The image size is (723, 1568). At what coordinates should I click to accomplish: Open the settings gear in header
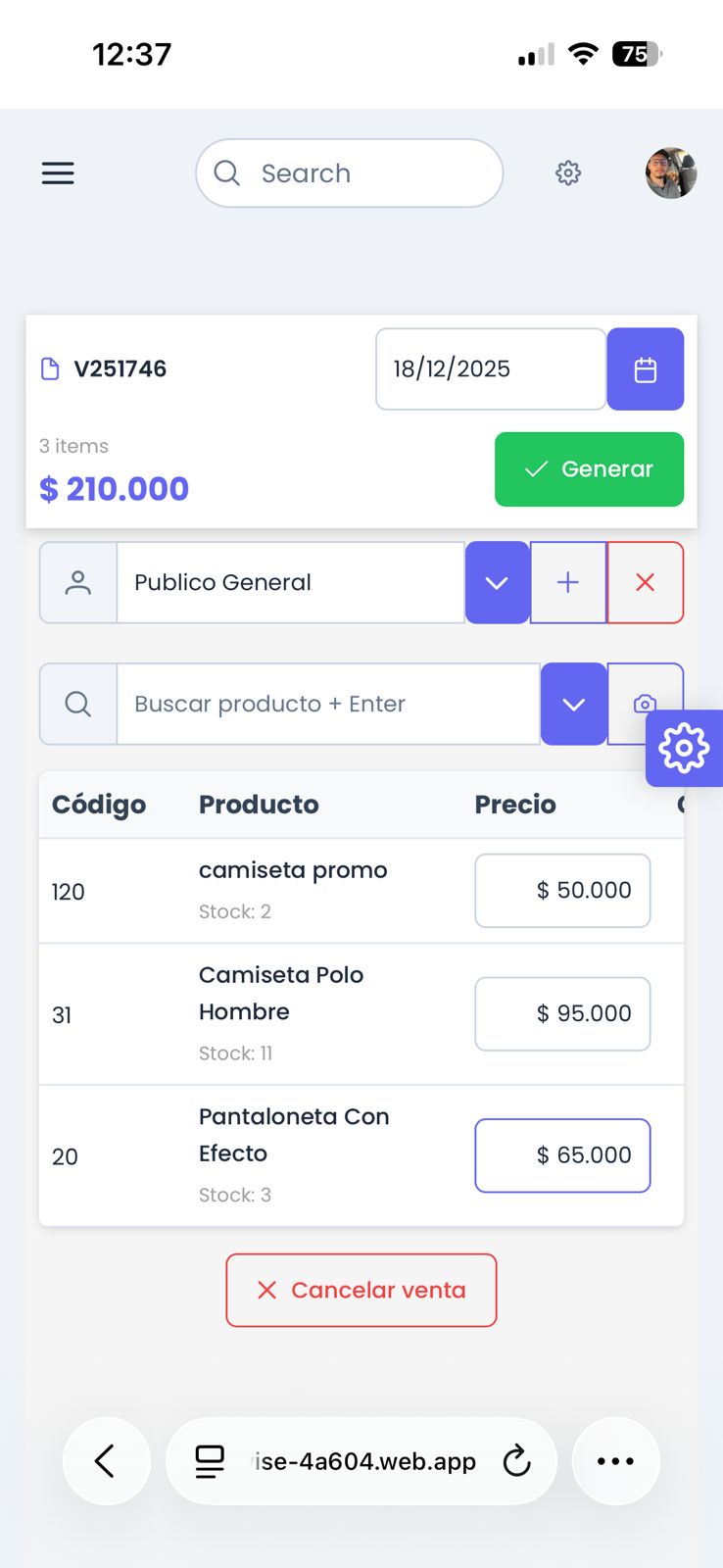click(568, 173)
